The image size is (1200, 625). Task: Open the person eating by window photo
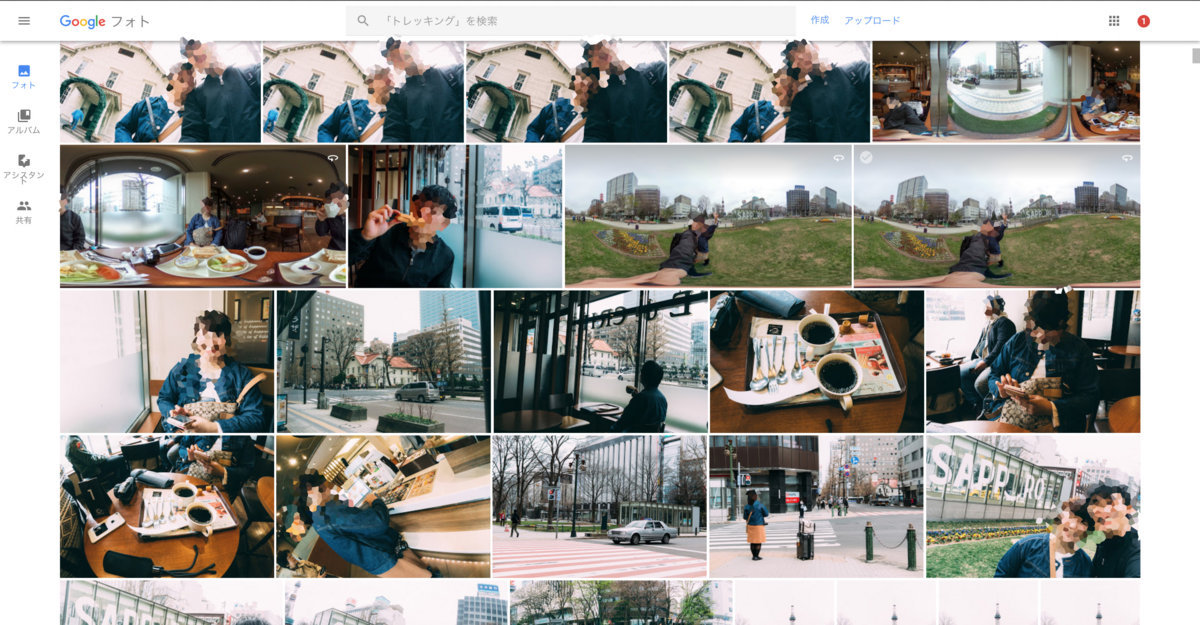pyautogui.click(x=455, y=216)
